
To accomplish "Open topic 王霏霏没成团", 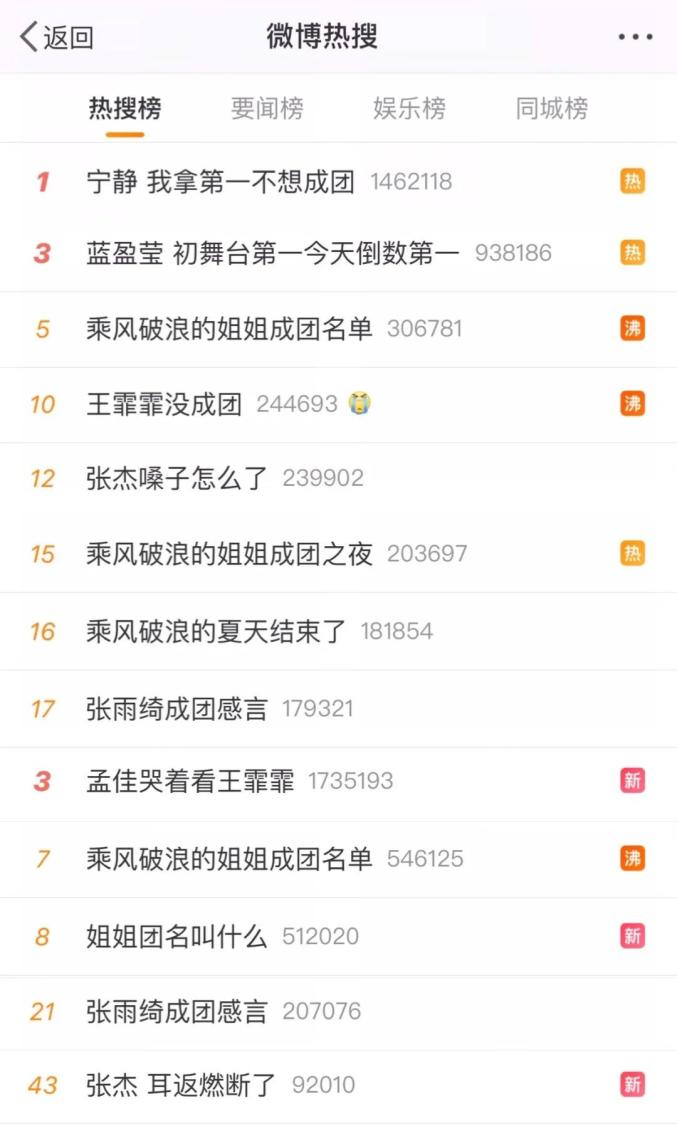I will pyautogui.click(x=164, y=404).
